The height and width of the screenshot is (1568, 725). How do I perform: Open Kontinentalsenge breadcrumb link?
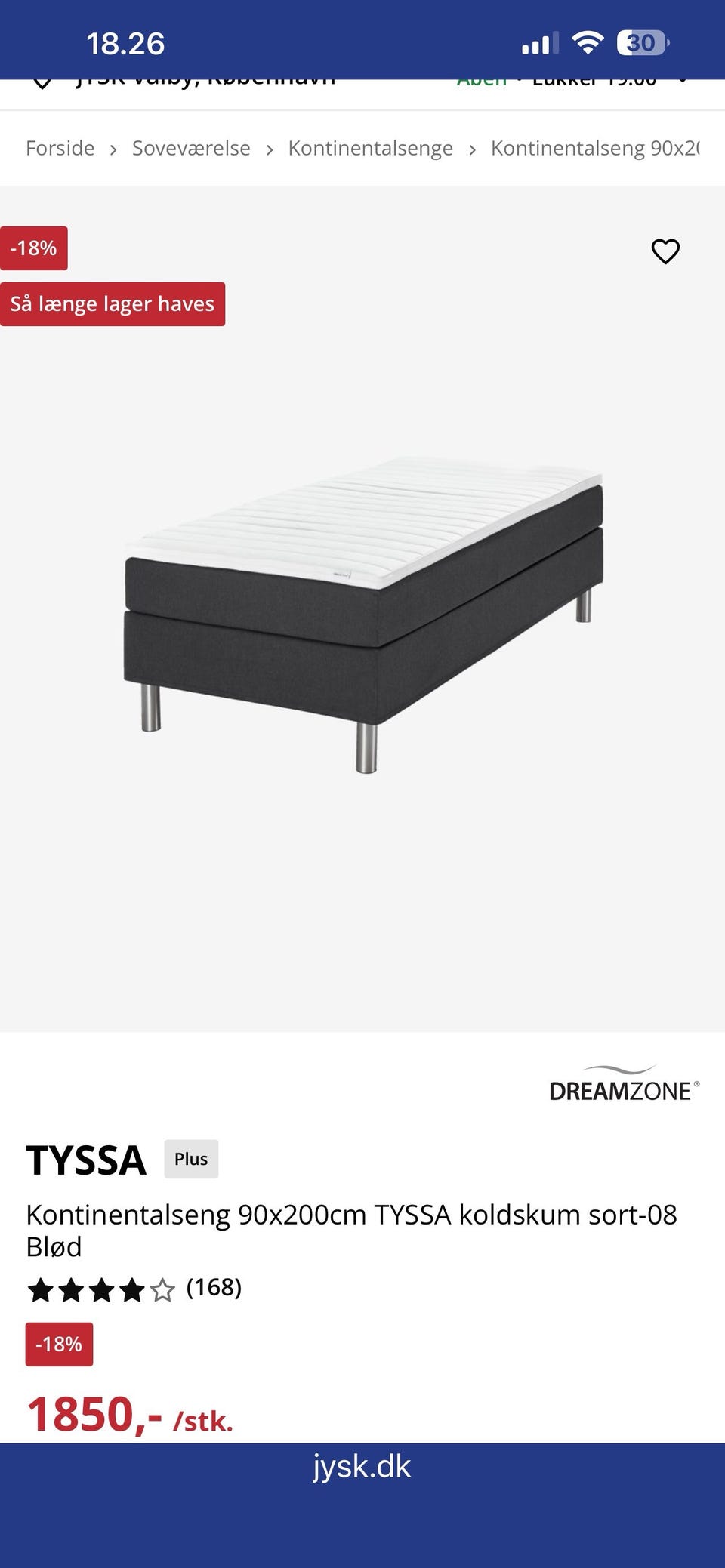pyautogui.click(x=370, y=148)
